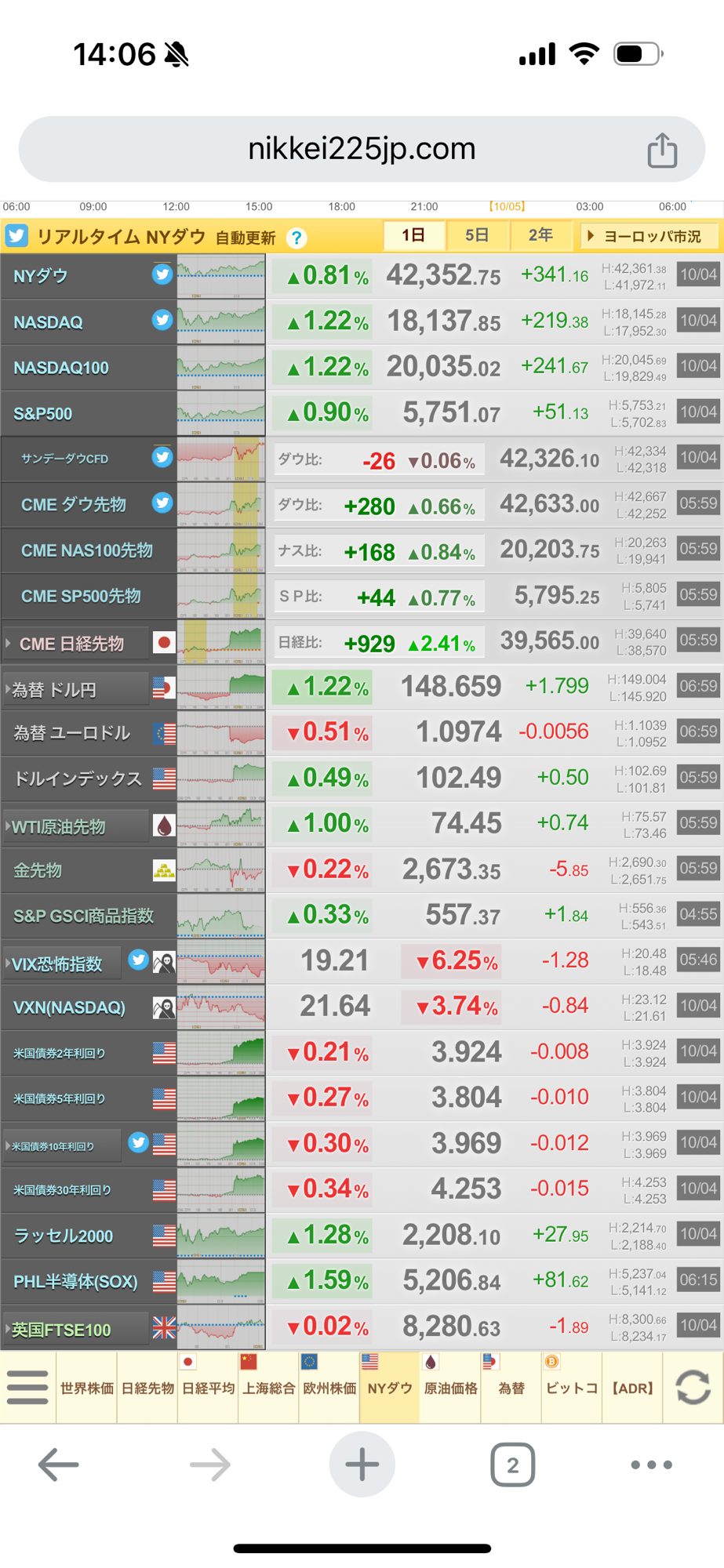
Task: Open the browser's three-dot menu
Action: 651,1464
